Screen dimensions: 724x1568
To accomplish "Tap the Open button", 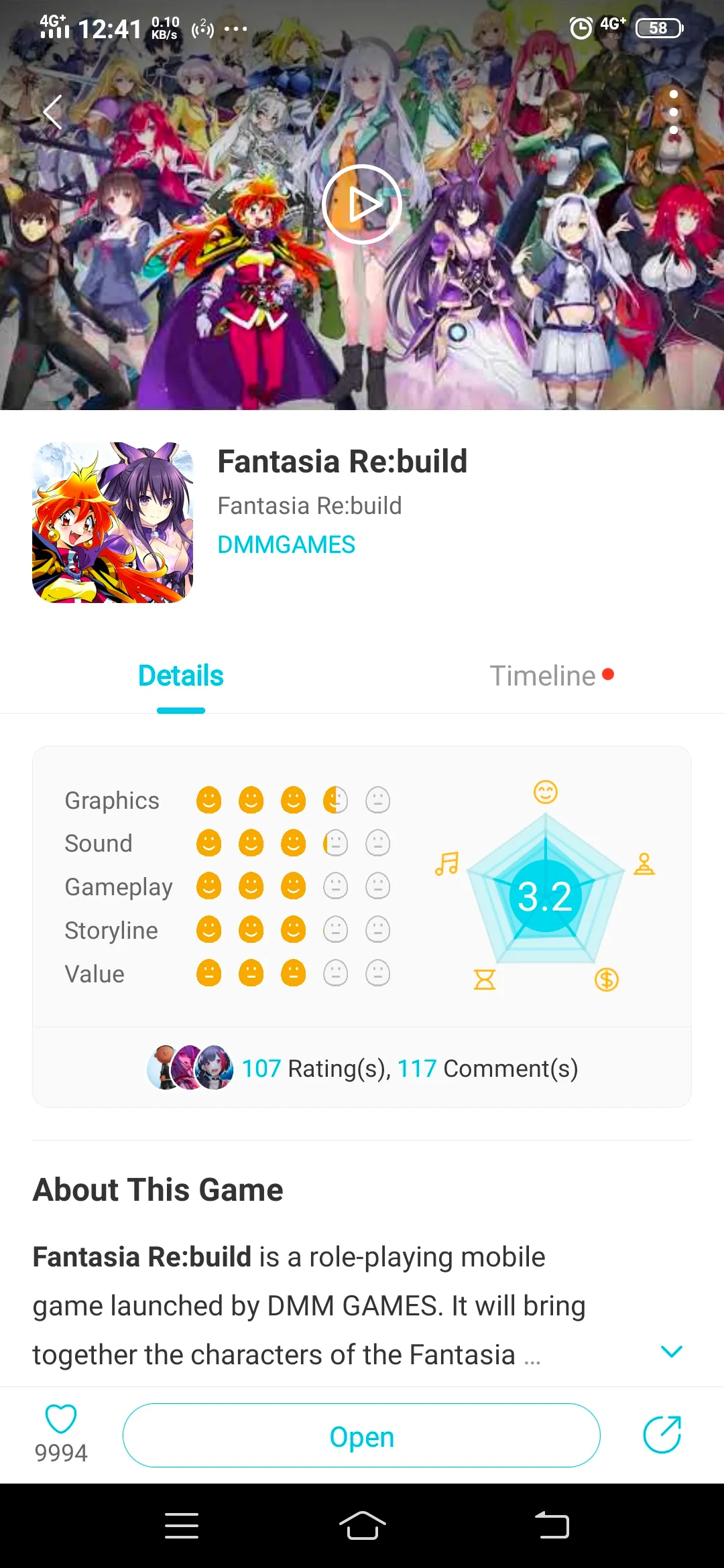I will pyautogui.click(x=361, y=1435).
